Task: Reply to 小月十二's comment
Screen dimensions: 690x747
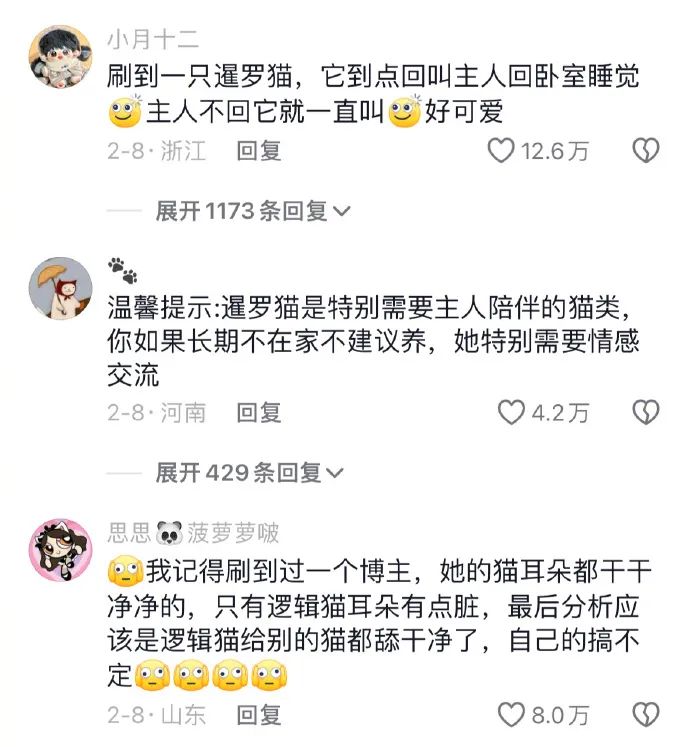Action: (259, 151)
